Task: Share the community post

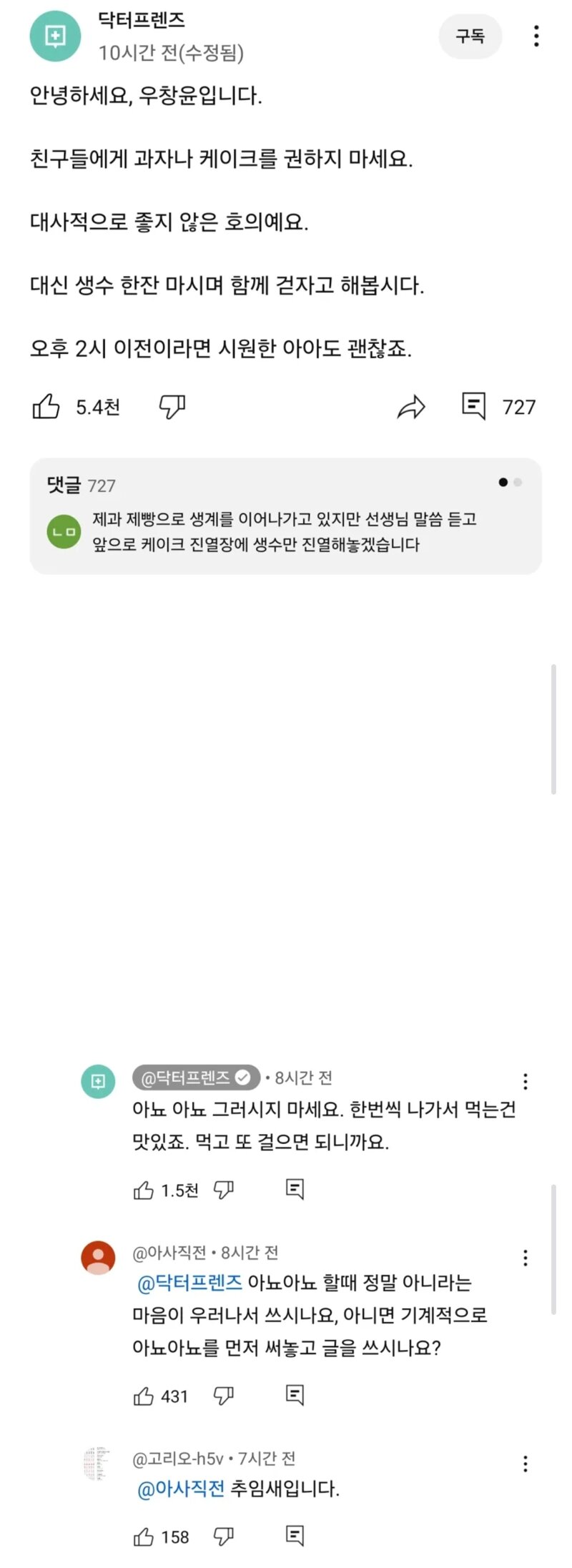Action: (x=411, y=407)
